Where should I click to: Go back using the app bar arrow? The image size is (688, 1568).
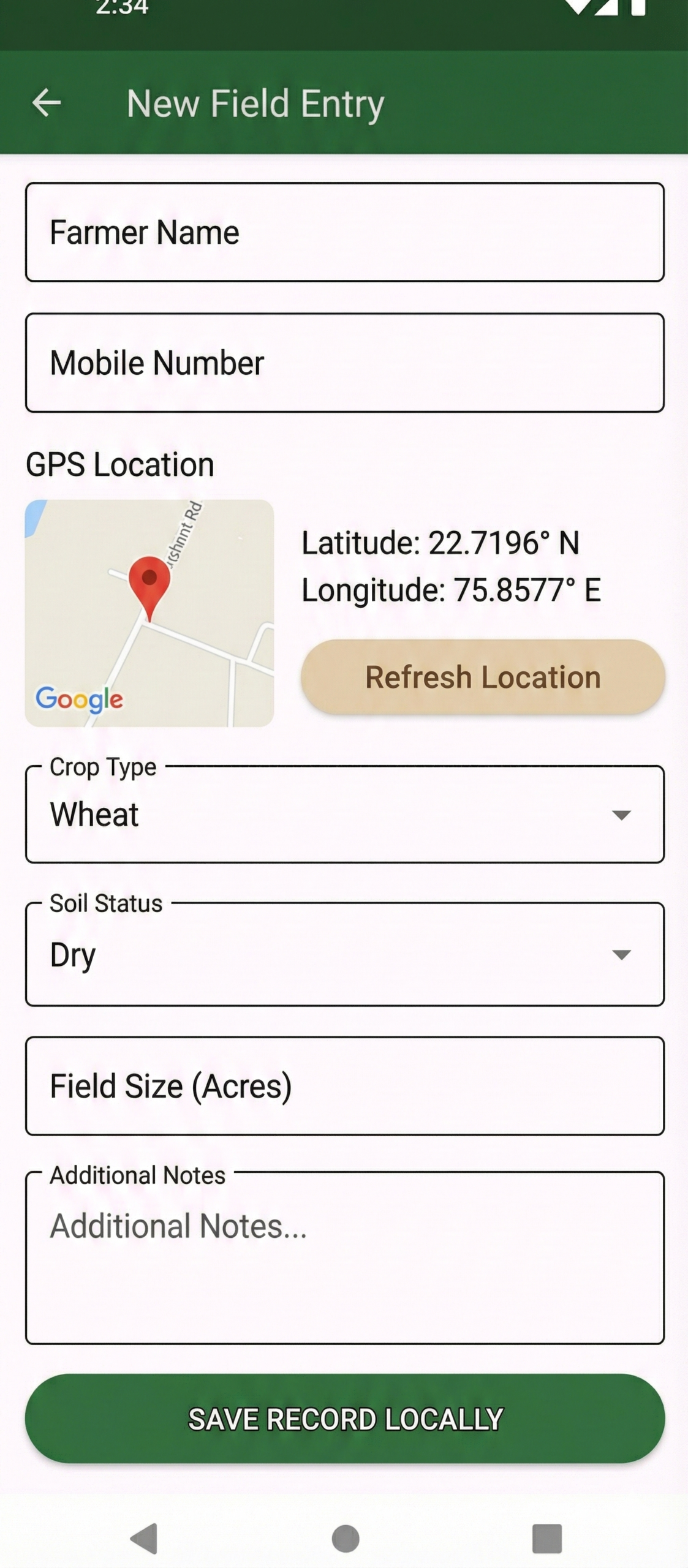coord(47,102)
